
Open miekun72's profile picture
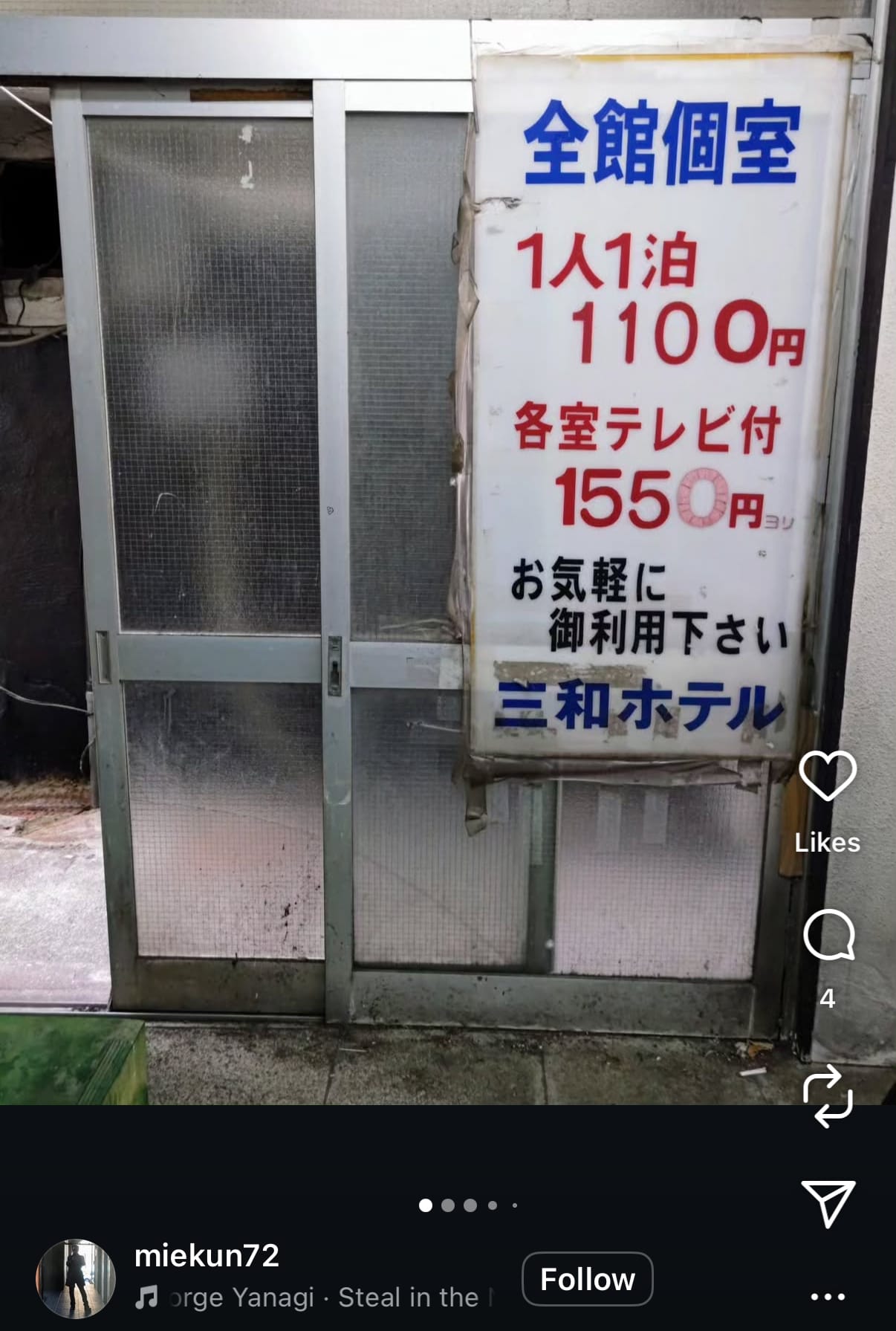click(x=76, y=1278)
